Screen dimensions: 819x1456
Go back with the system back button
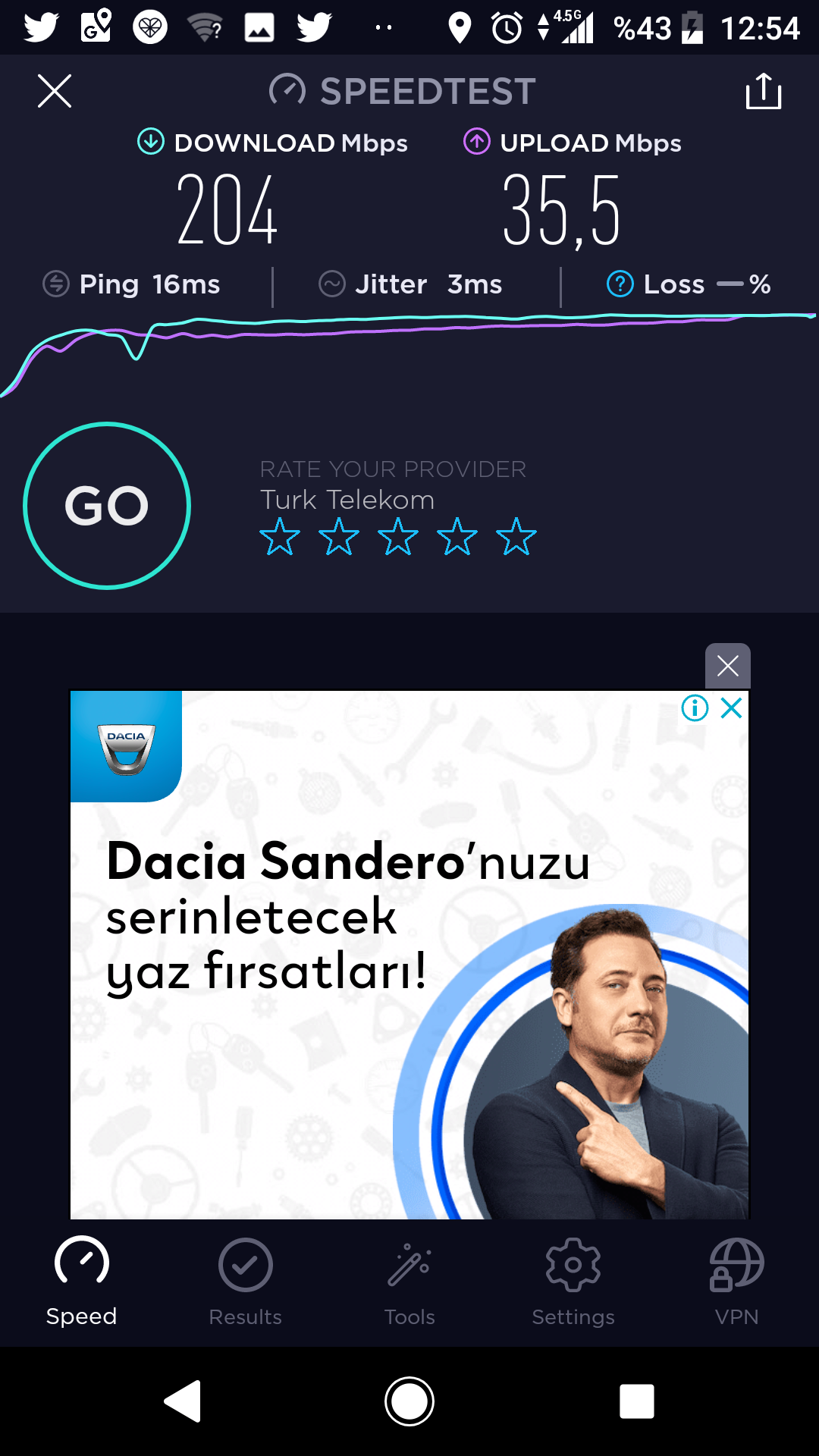pos(183,1401)
